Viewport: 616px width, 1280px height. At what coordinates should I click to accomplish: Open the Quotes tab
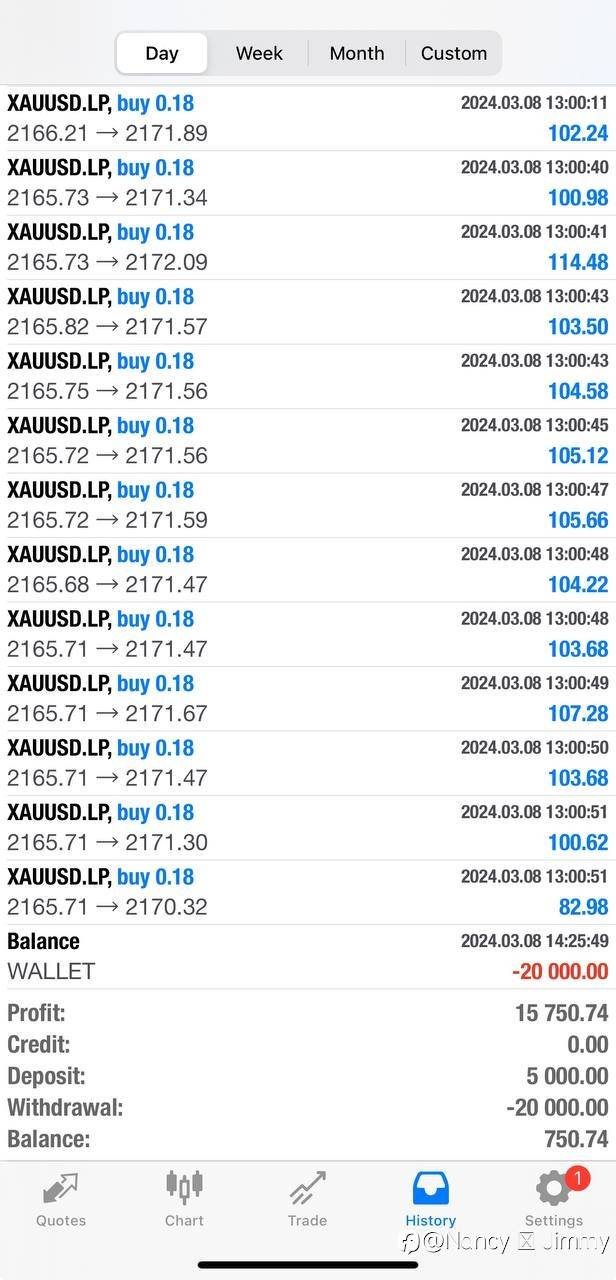pyautogui.click(x=61, y=1200)
